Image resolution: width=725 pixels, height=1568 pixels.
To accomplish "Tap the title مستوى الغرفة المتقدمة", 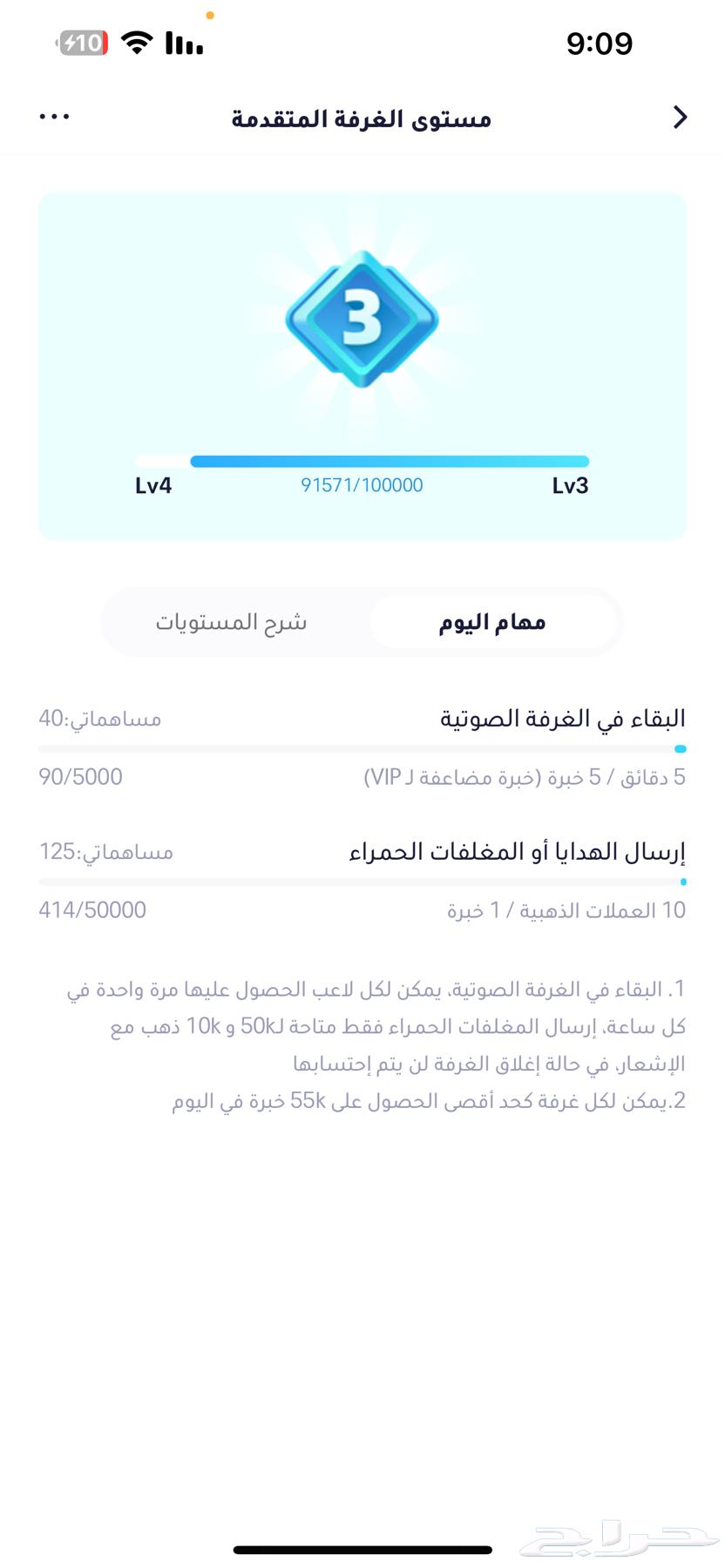I will [x=362, y=118].
